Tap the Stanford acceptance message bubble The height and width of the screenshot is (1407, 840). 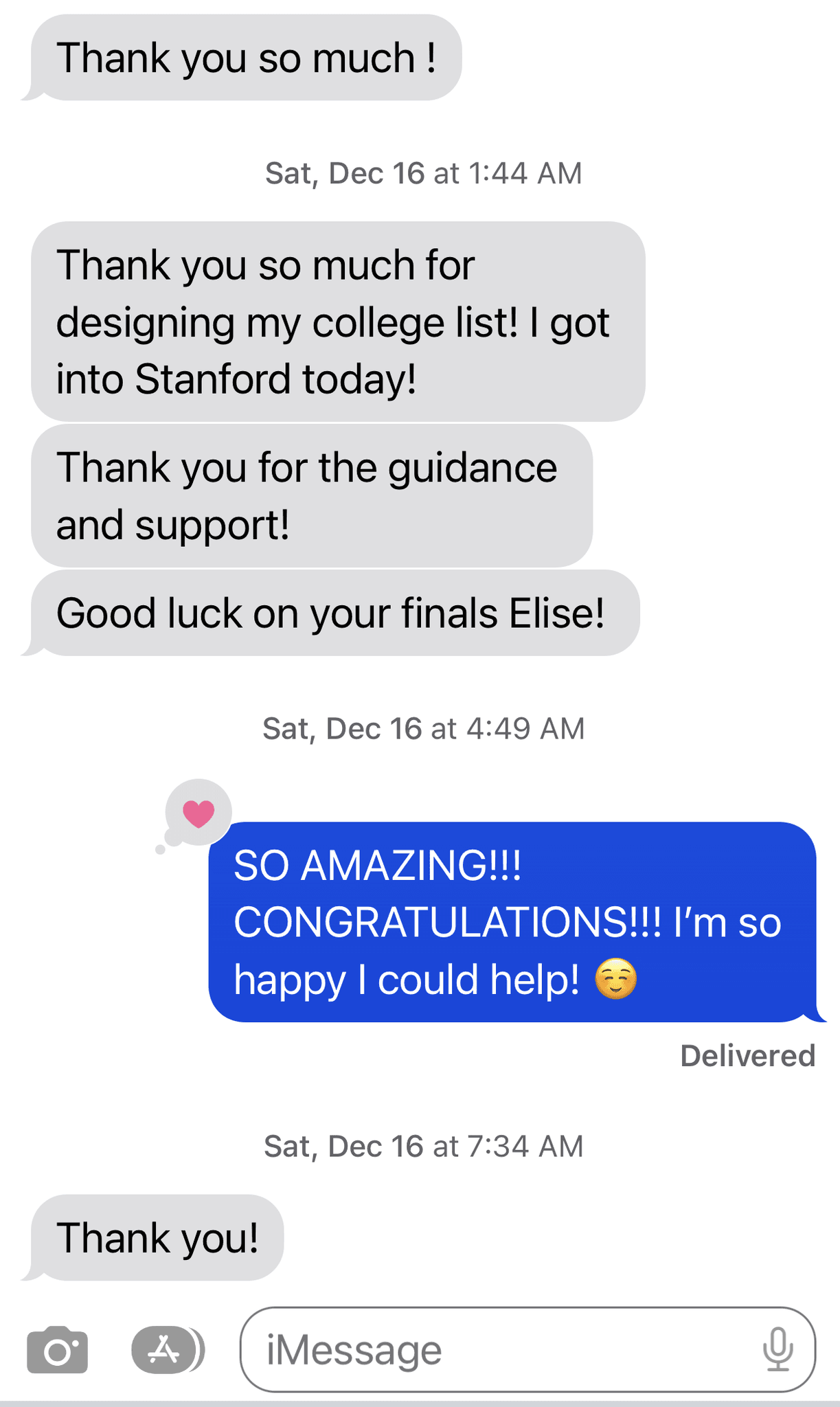(x=337, y=320)
